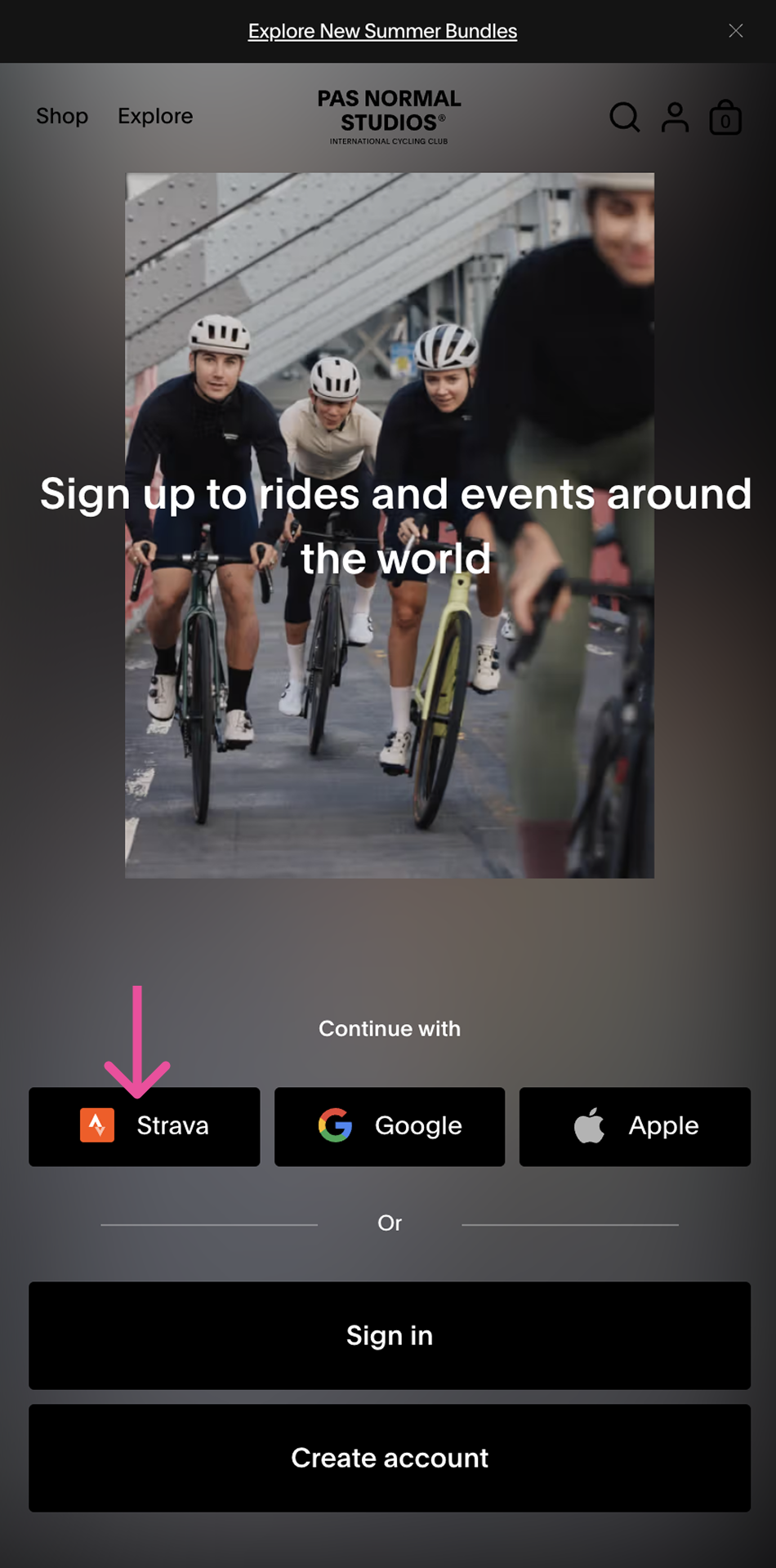
Task: Tap the Sign in button
Action: pyautogui.click(x=390, y=1335)
